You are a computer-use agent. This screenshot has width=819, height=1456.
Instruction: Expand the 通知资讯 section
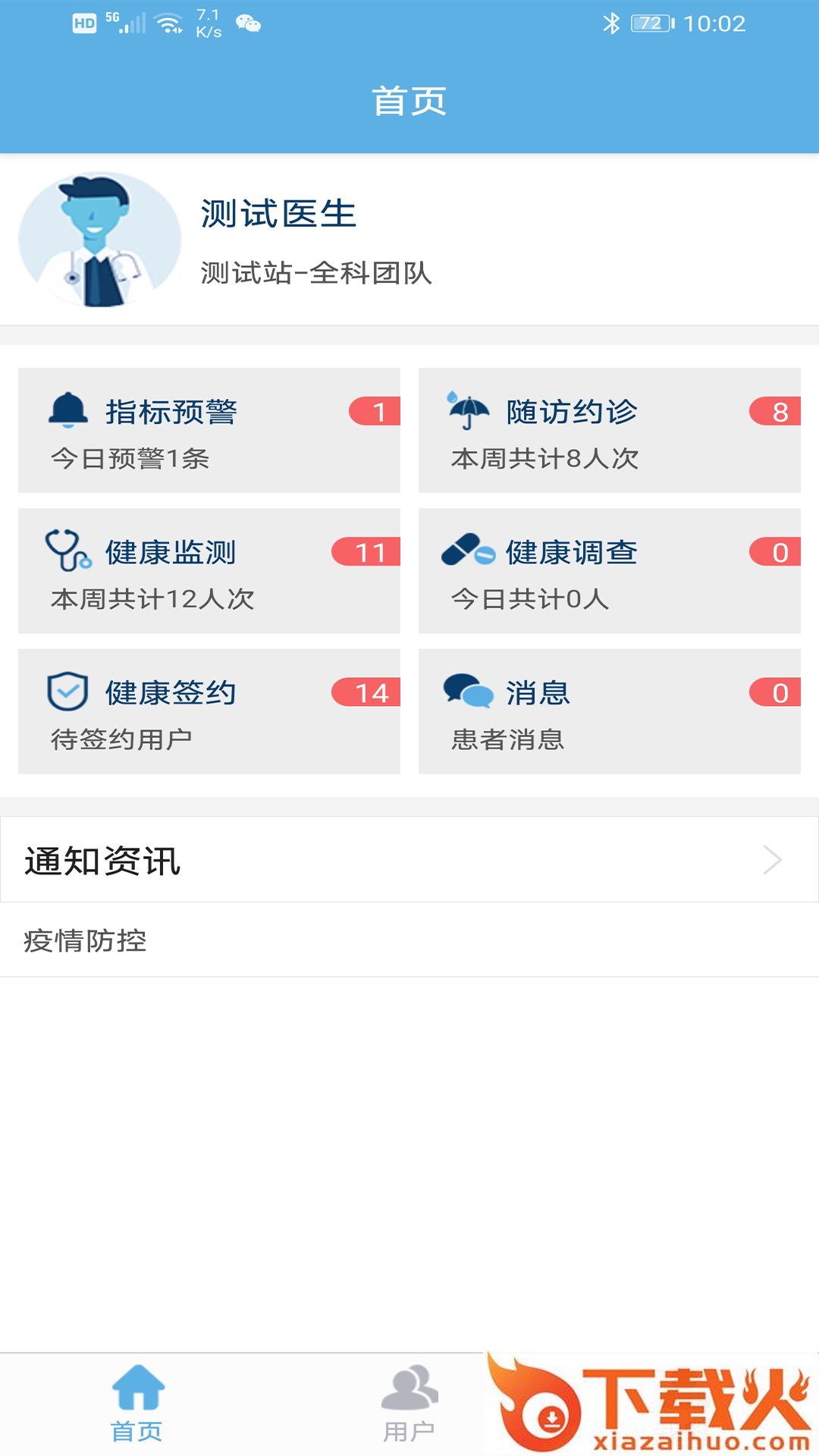tap(409, 860)
